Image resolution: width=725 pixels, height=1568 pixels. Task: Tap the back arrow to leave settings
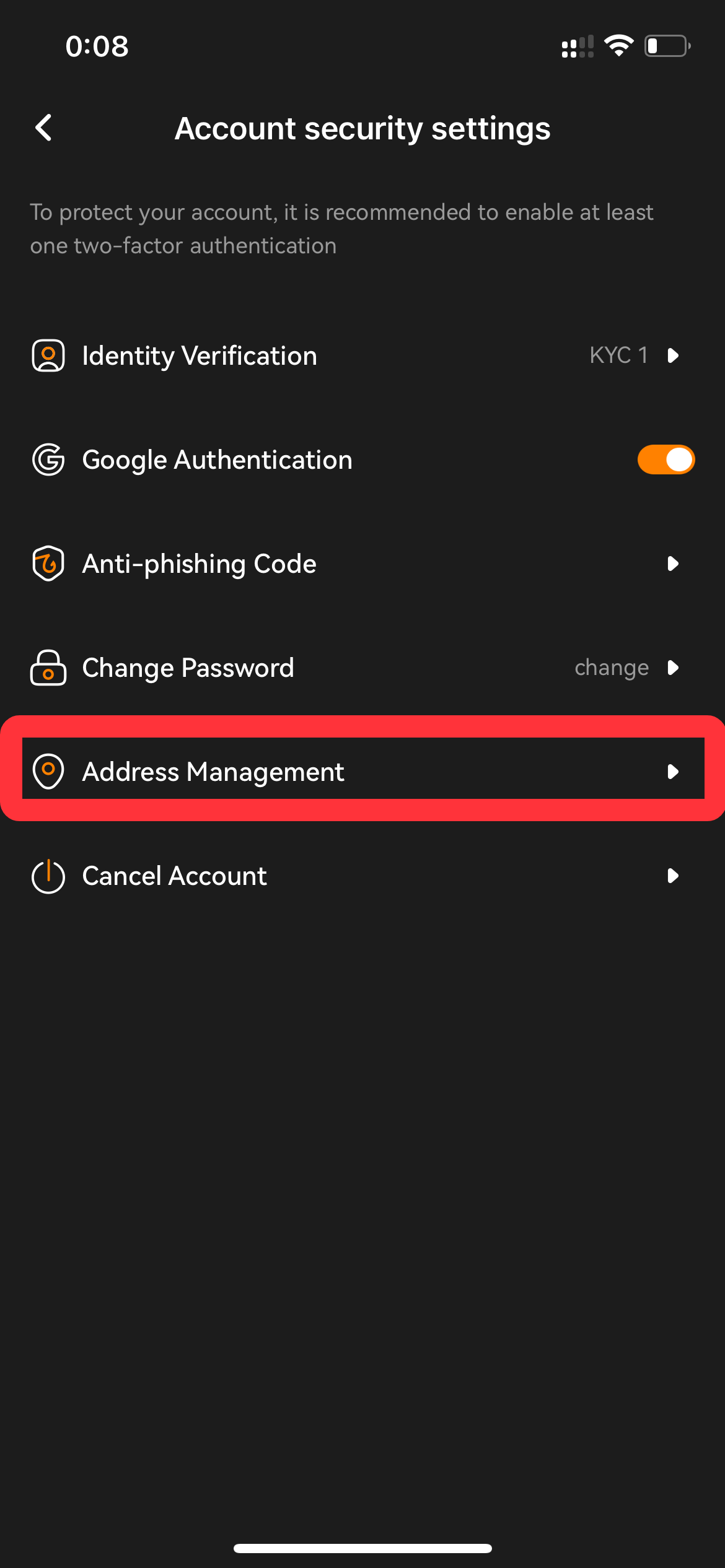pyautogui.click(x=43, y=128)
